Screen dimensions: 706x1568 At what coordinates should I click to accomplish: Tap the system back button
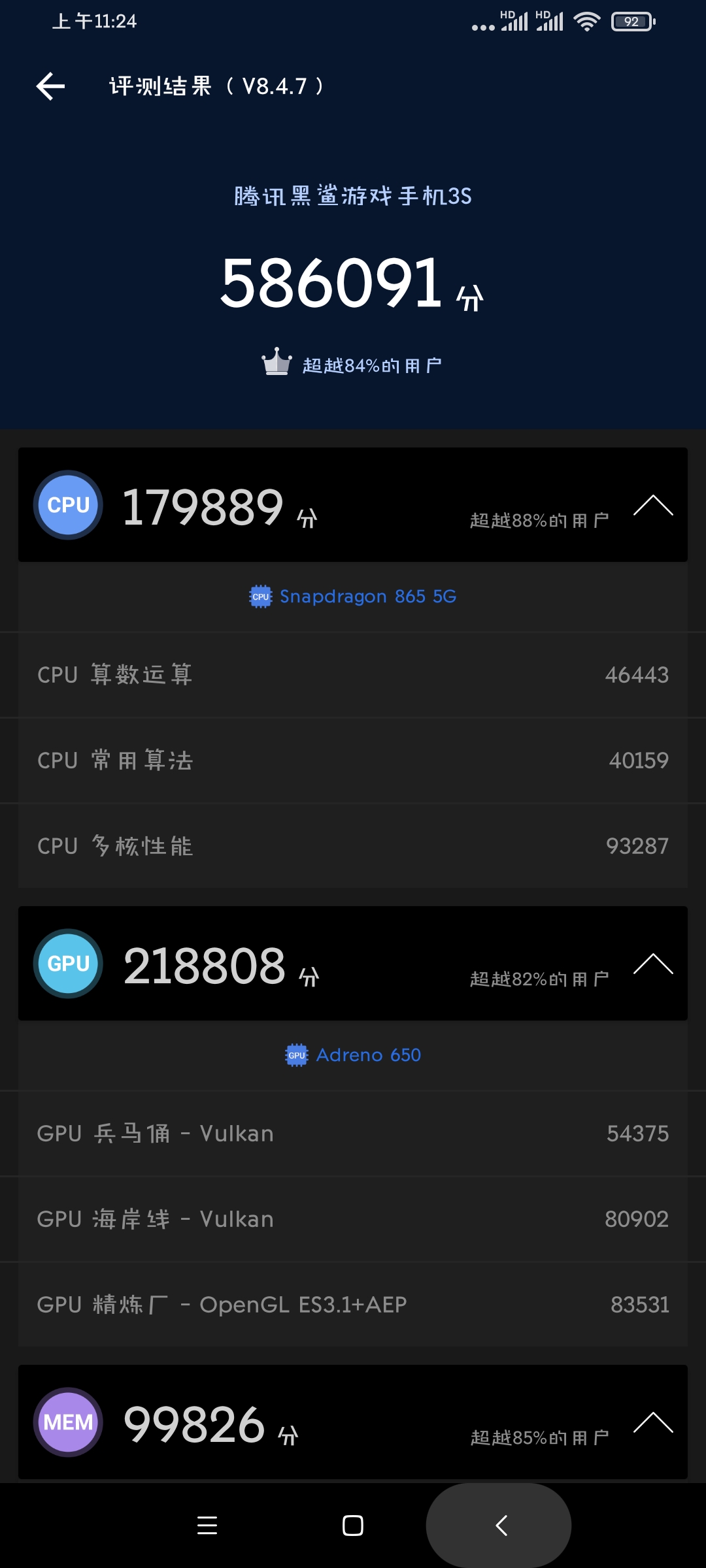tap(501, 1526)
